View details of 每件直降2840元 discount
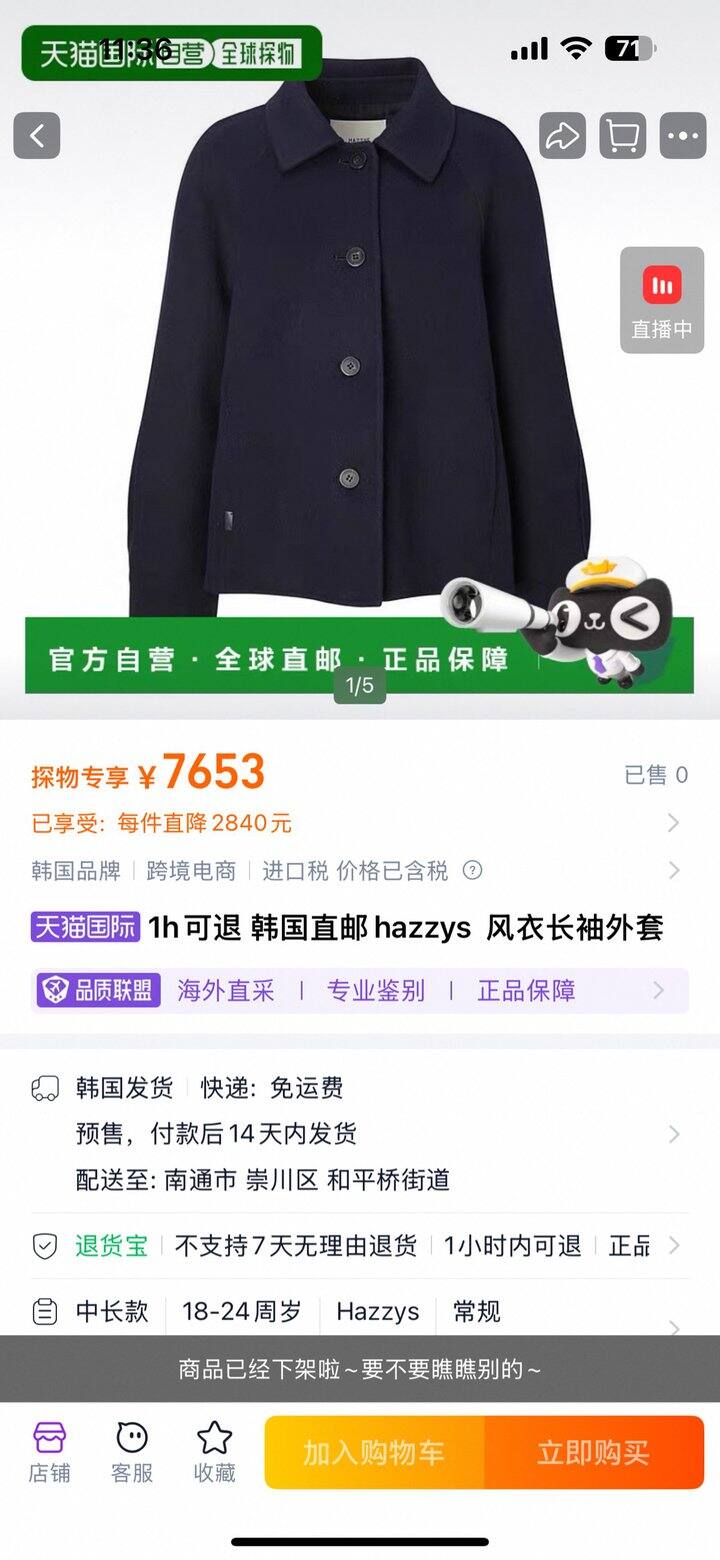The width and height of the screenshot is (720, 1560). 360,823
